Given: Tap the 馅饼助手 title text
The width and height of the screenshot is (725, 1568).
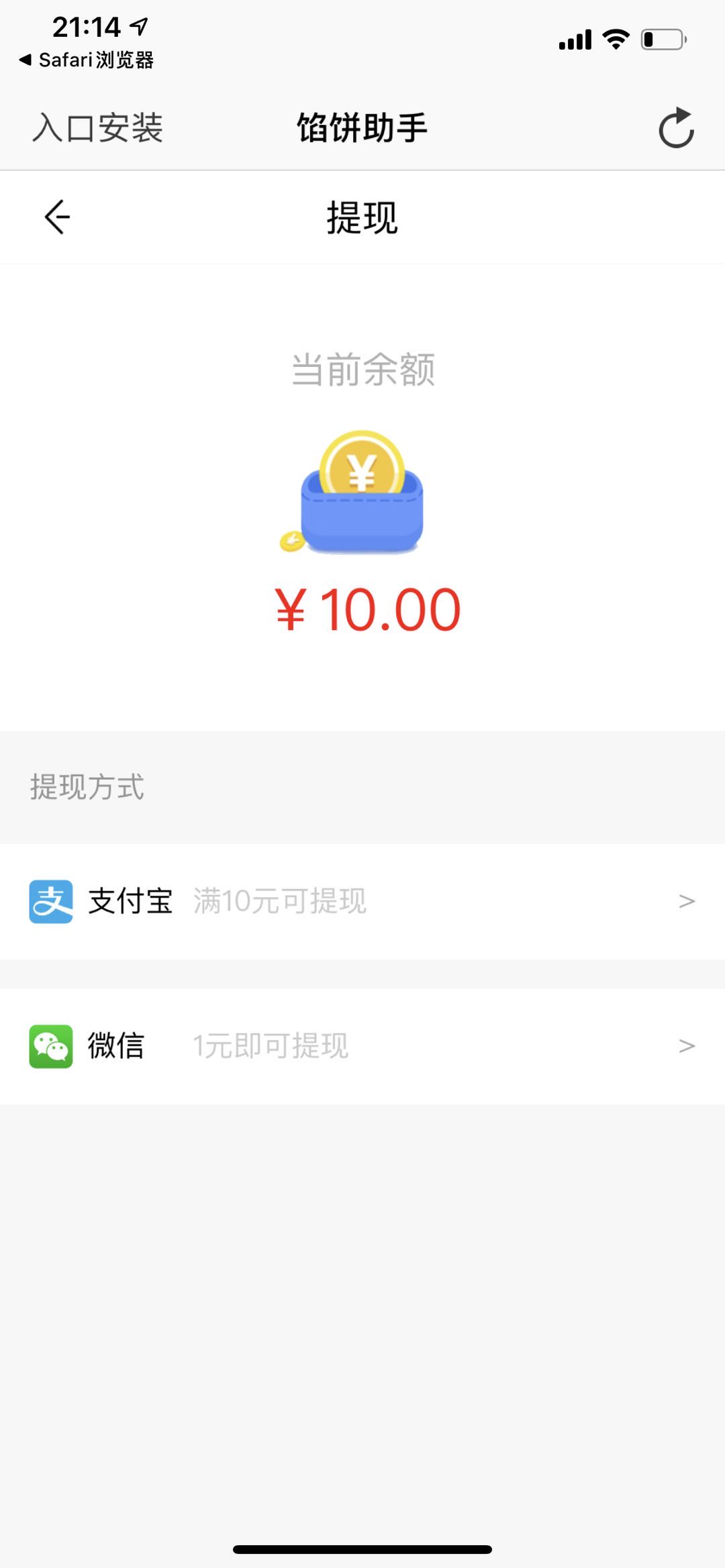Looking at the screenshot, I should (x=362, y=127).
